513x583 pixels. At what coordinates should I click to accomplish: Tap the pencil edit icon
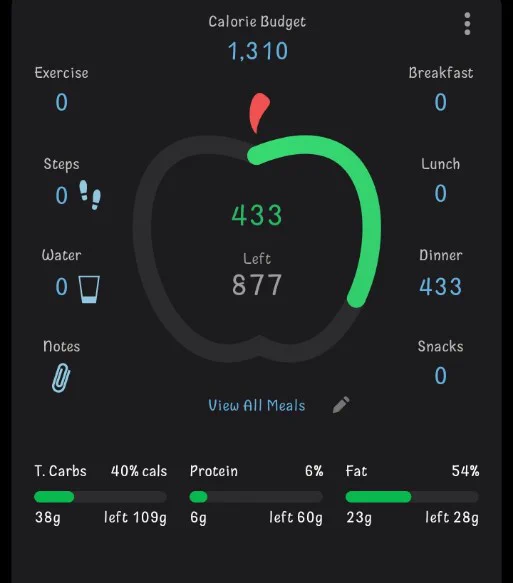[341, 405]
